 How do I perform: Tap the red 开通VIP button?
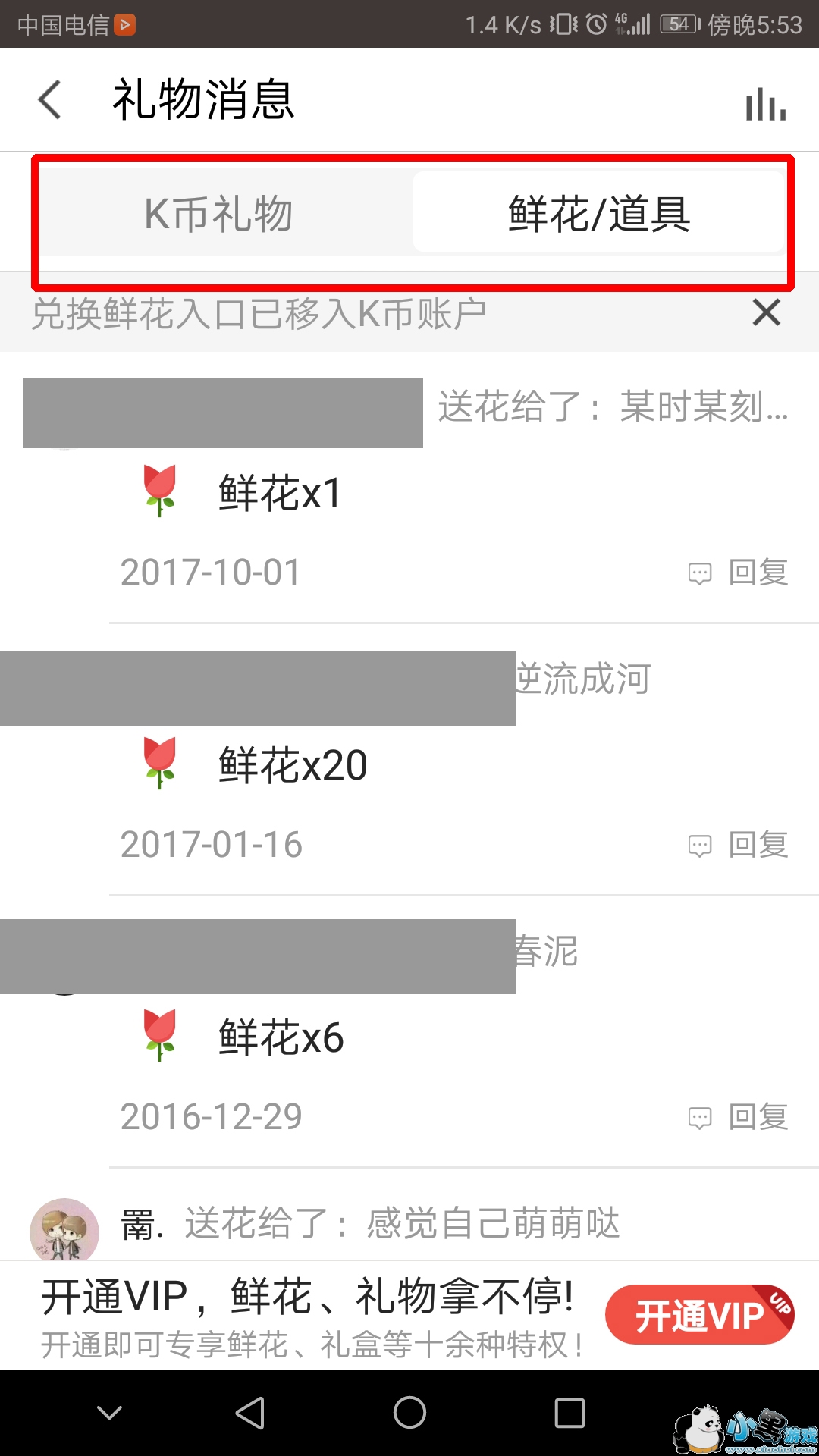coord(699,1315)
